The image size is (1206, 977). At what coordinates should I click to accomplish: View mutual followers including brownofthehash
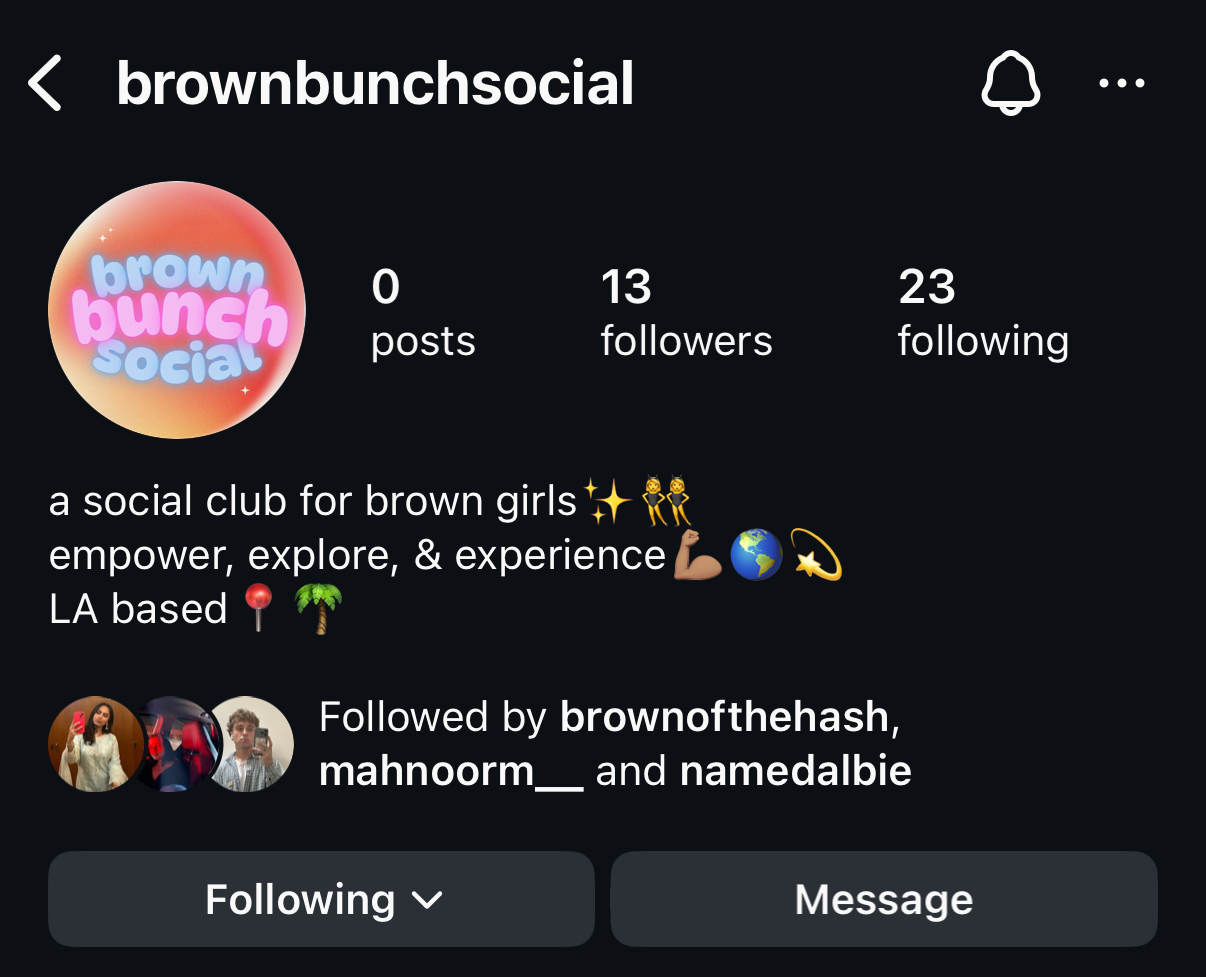614,744
